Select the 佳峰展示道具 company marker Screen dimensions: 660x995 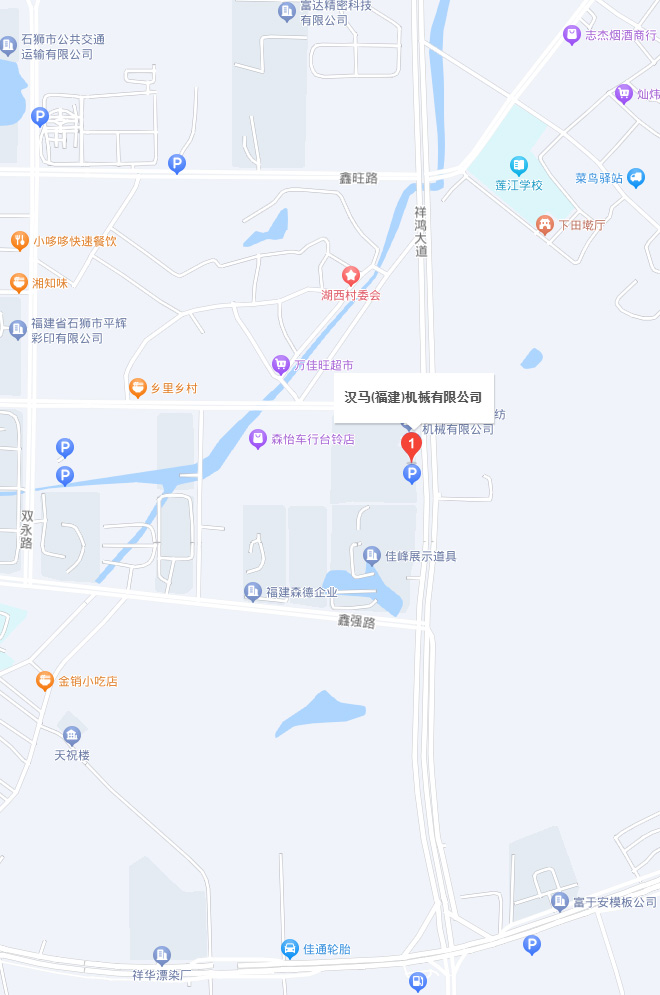[372, 555]
